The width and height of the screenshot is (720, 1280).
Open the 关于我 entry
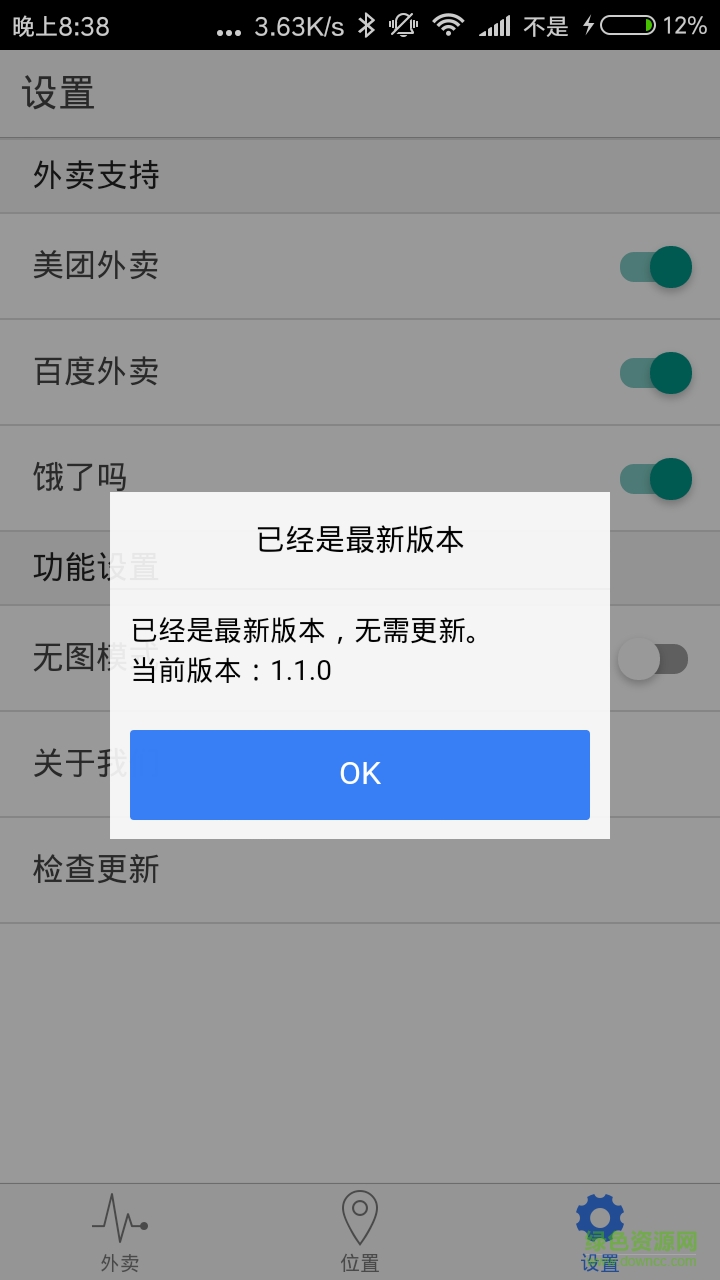[70, 764]
